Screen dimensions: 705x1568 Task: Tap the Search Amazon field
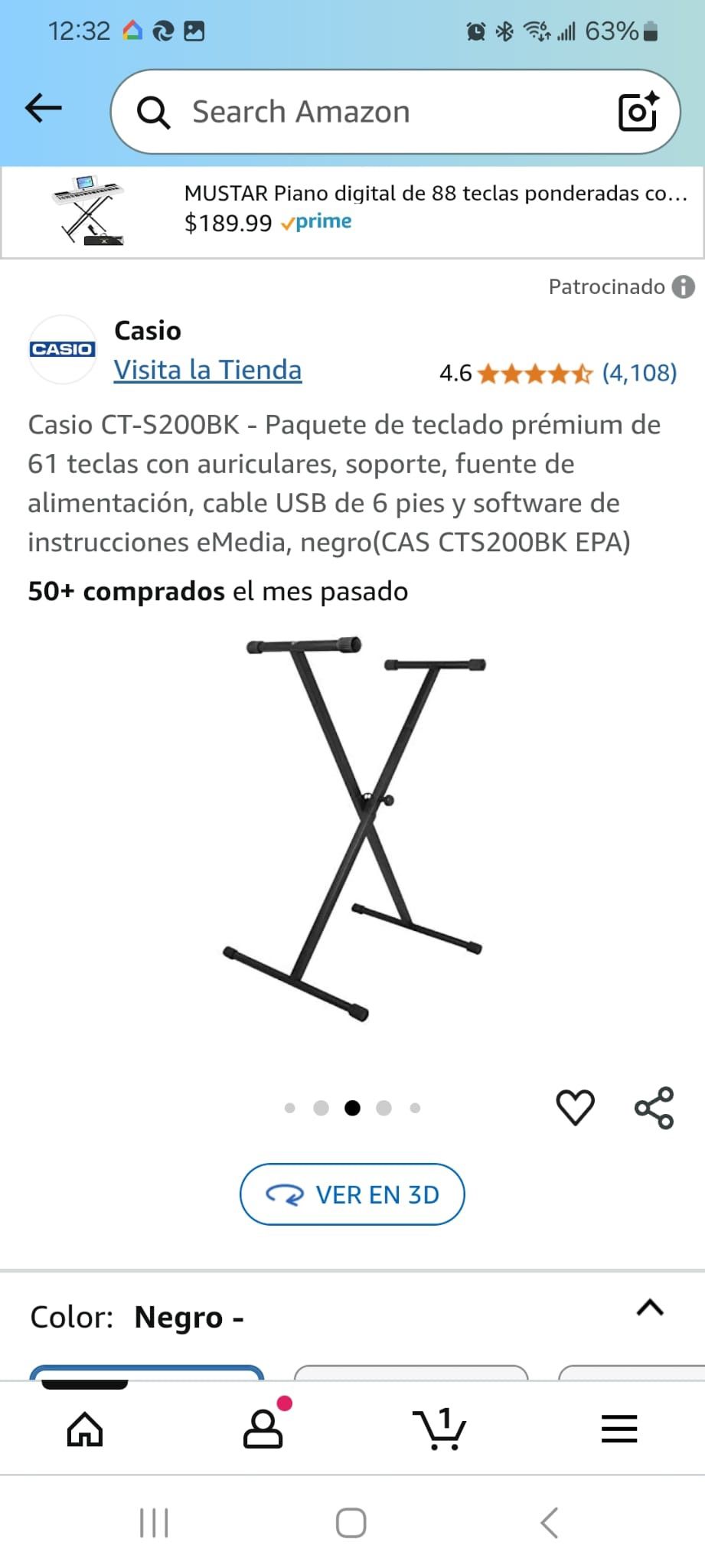point(367,112)
